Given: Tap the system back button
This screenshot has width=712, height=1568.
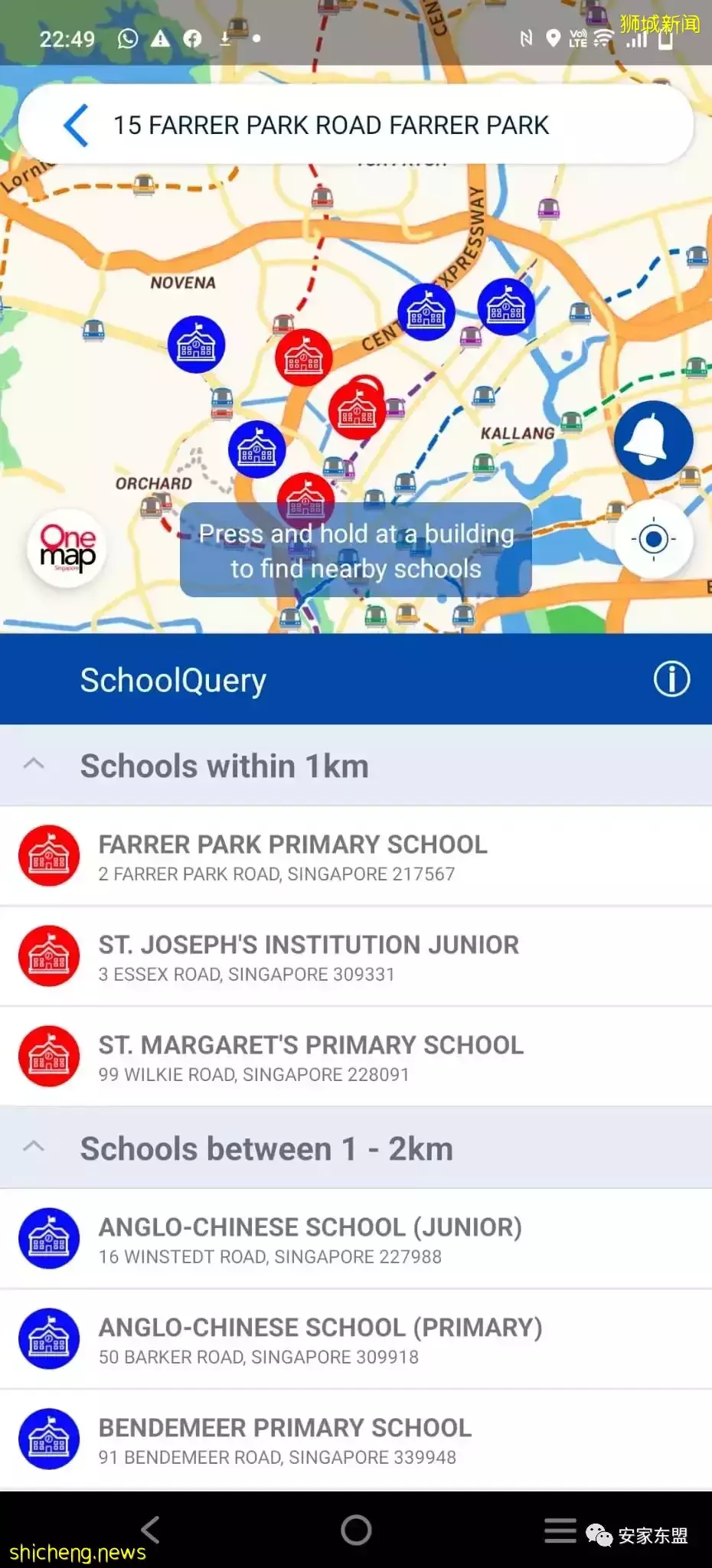Looking at the screenshot, I should (150, 1530).
